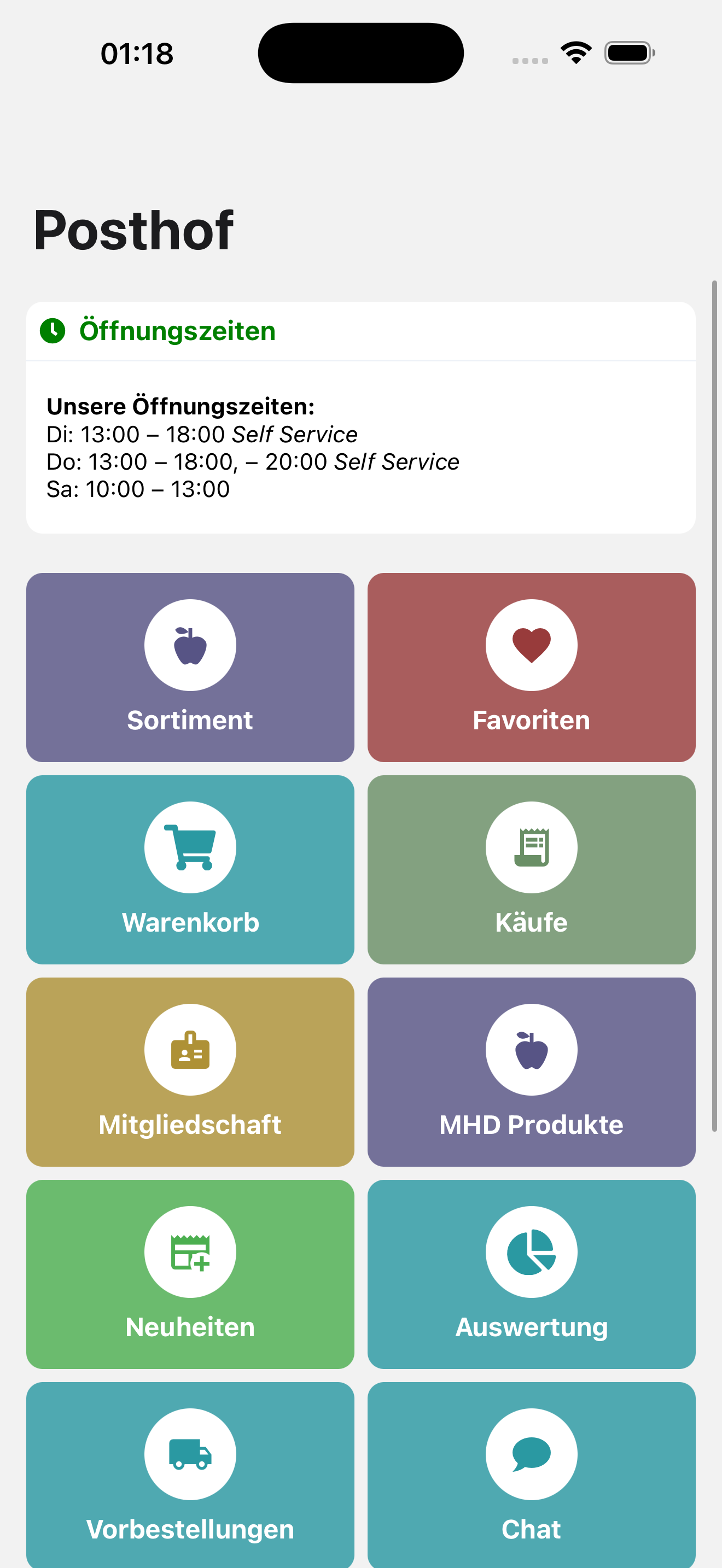Tap the green clock icon beside Öffnungszeiten
The image size is (722, 1568).
[x=53, y=331]
